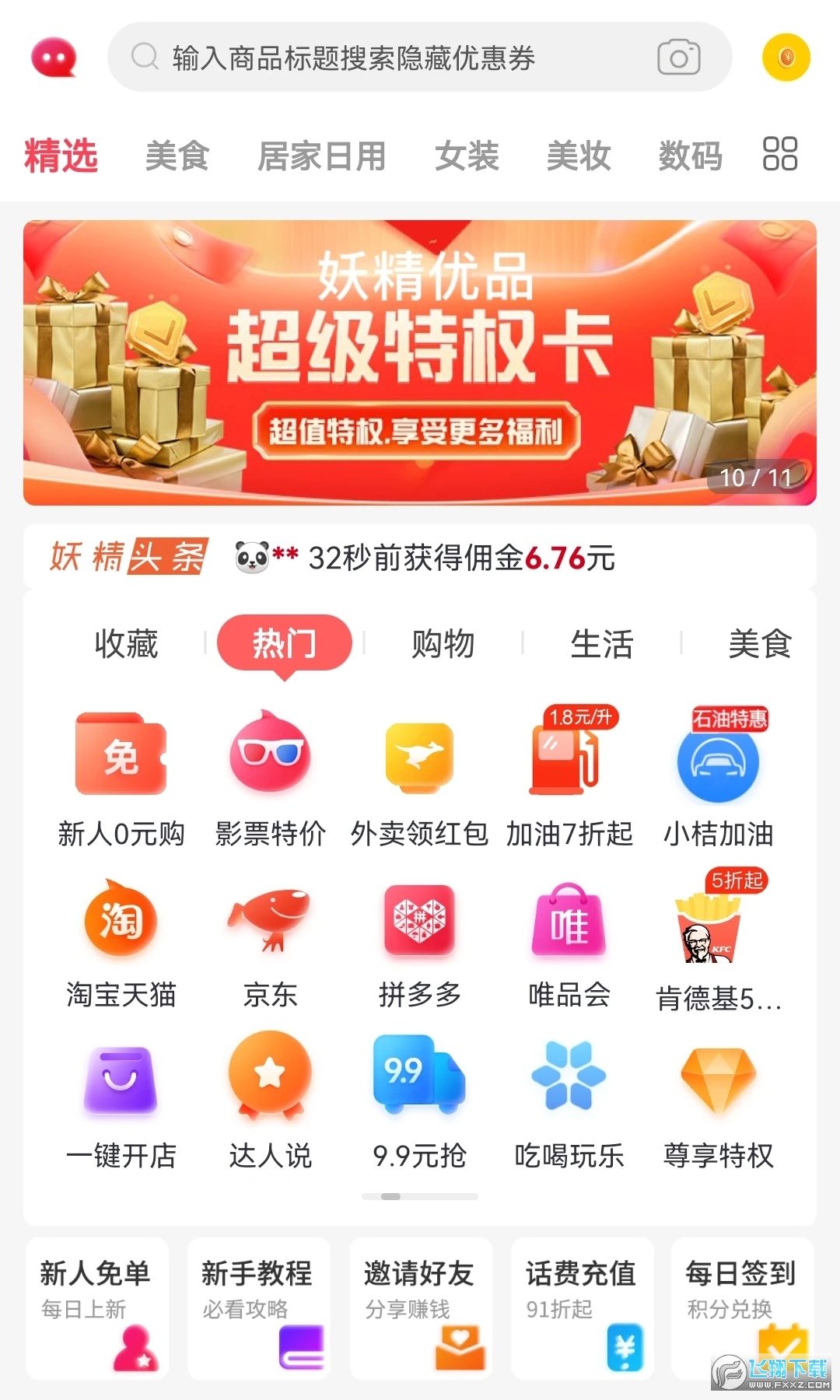This screenshot has width=840, height=1400.
Task: Open the 邀请好友 card
Action: pos(420,1308)
